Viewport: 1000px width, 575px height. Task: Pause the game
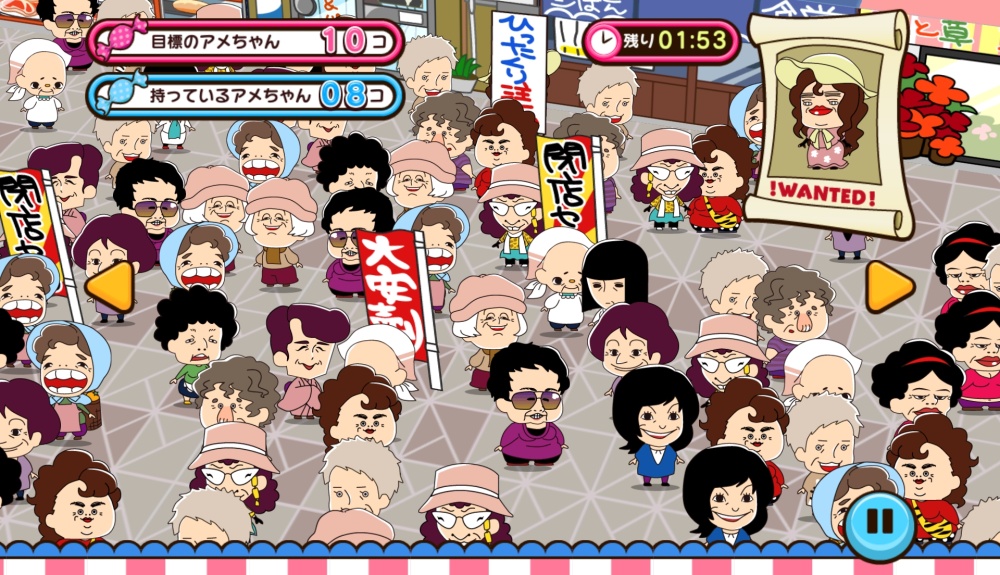click(879, 522)
